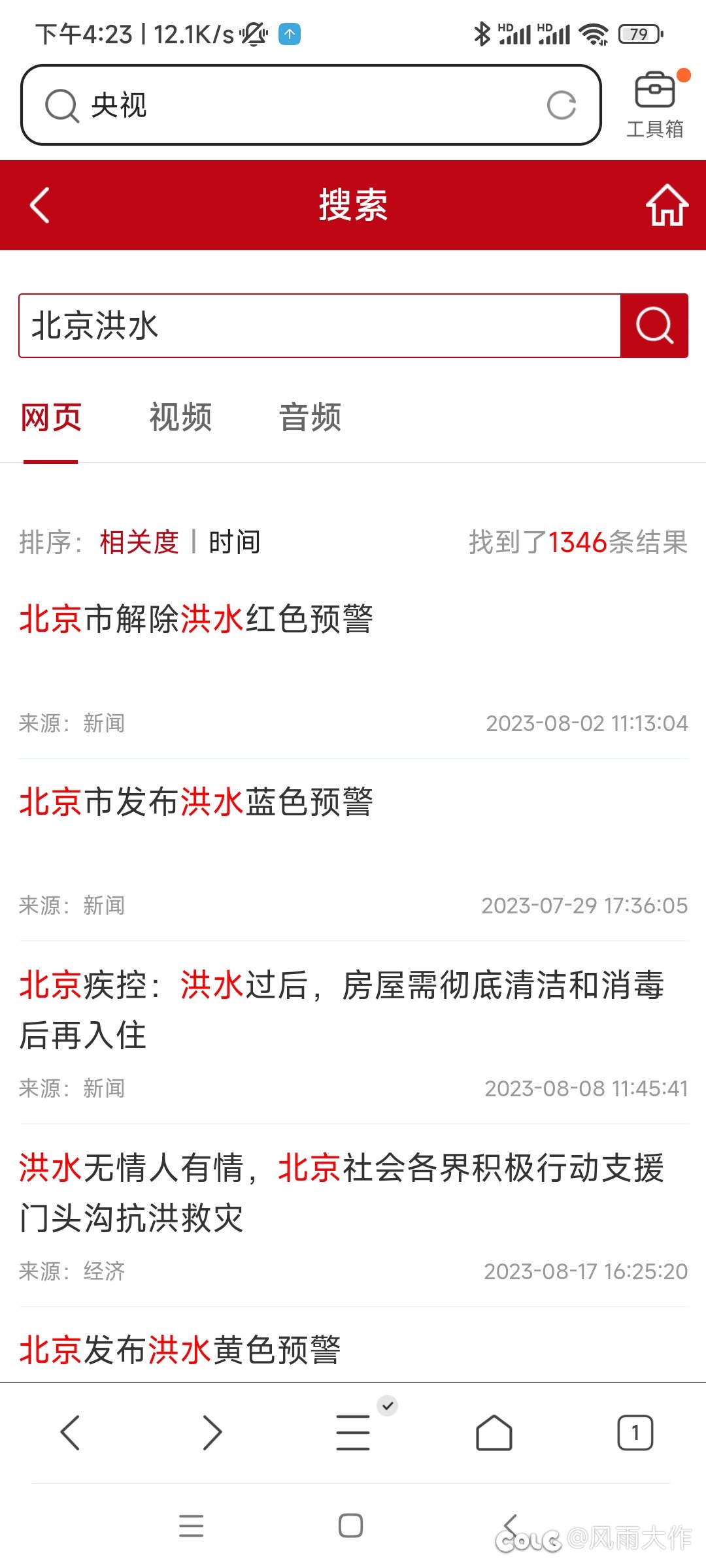This screenshot has height=1568, width=706.
Task: Go forward with the browser's right arrow
Action: (x=212, y=1432)
